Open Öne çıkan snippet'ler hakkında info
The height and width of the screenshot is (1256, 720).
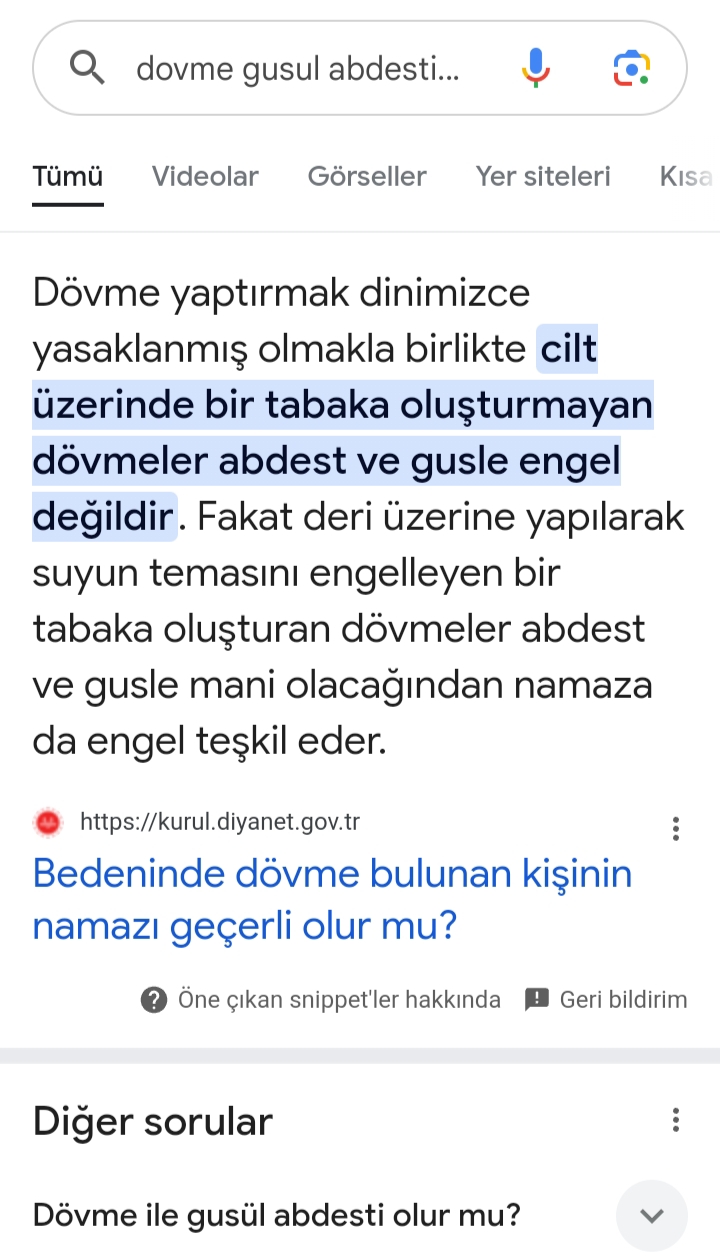click(x=321, y=999)
